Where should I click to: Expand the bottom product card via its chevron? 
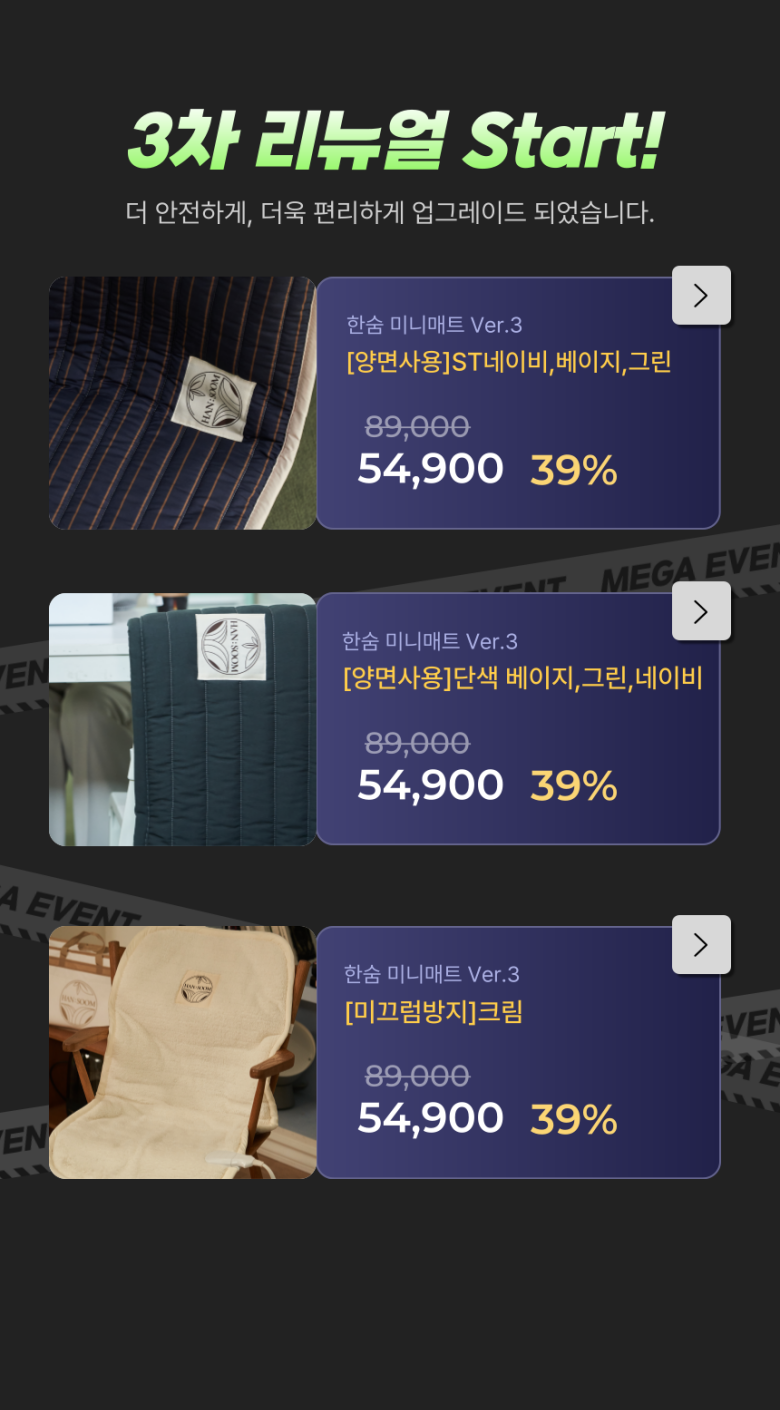(x=701, y=944)
